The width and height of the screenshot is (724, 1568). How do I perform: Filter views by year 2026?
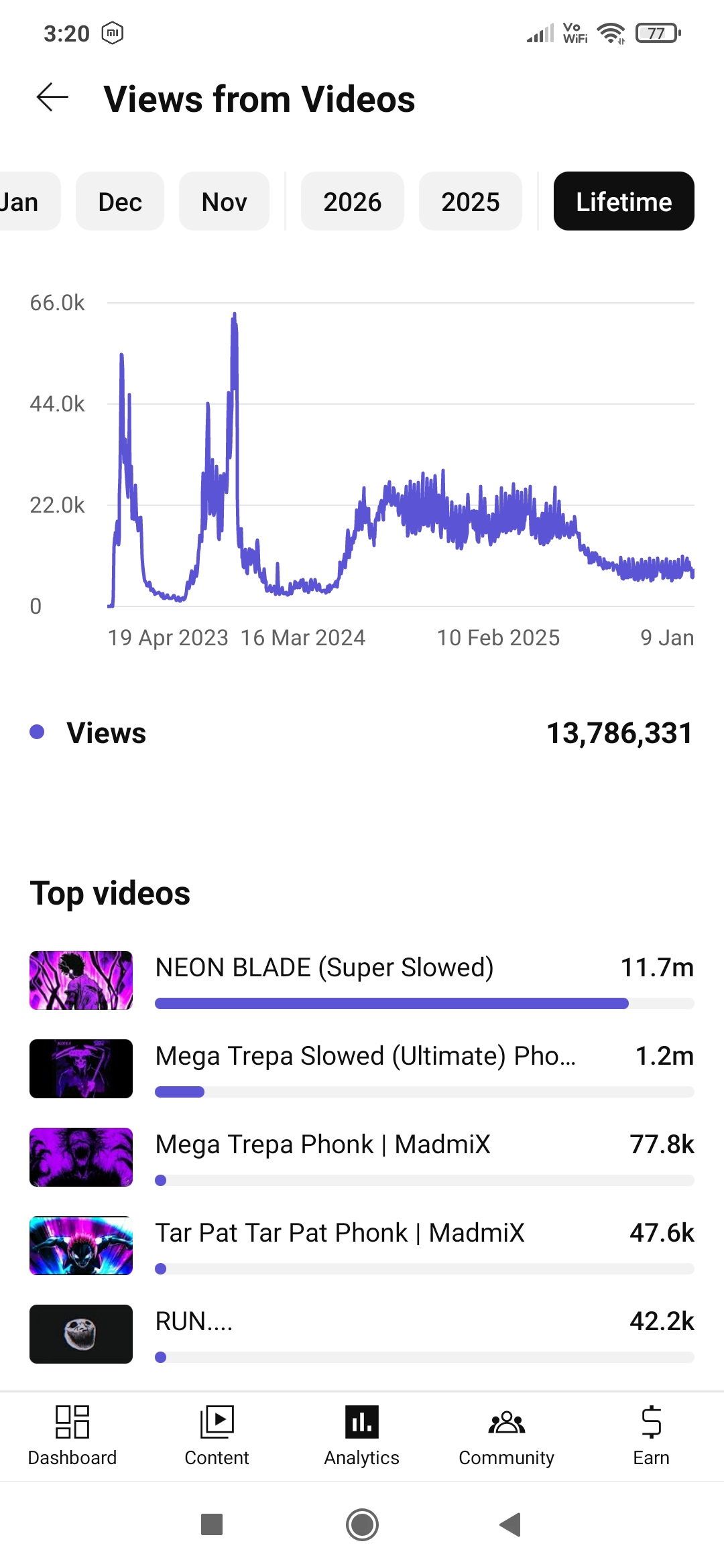coord(352,202)
